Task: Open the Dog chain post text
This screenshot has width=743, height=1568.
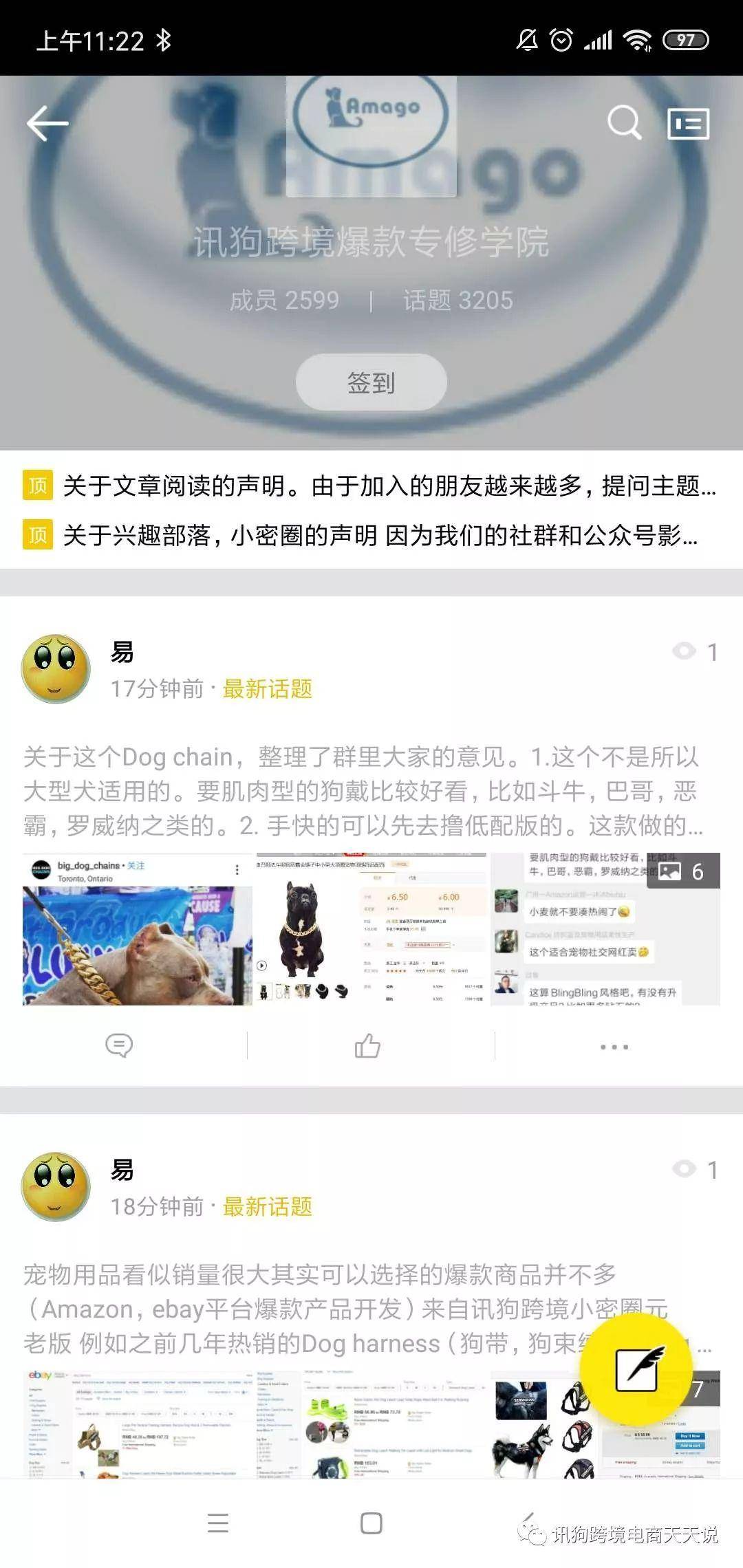Action: [363, 791]
